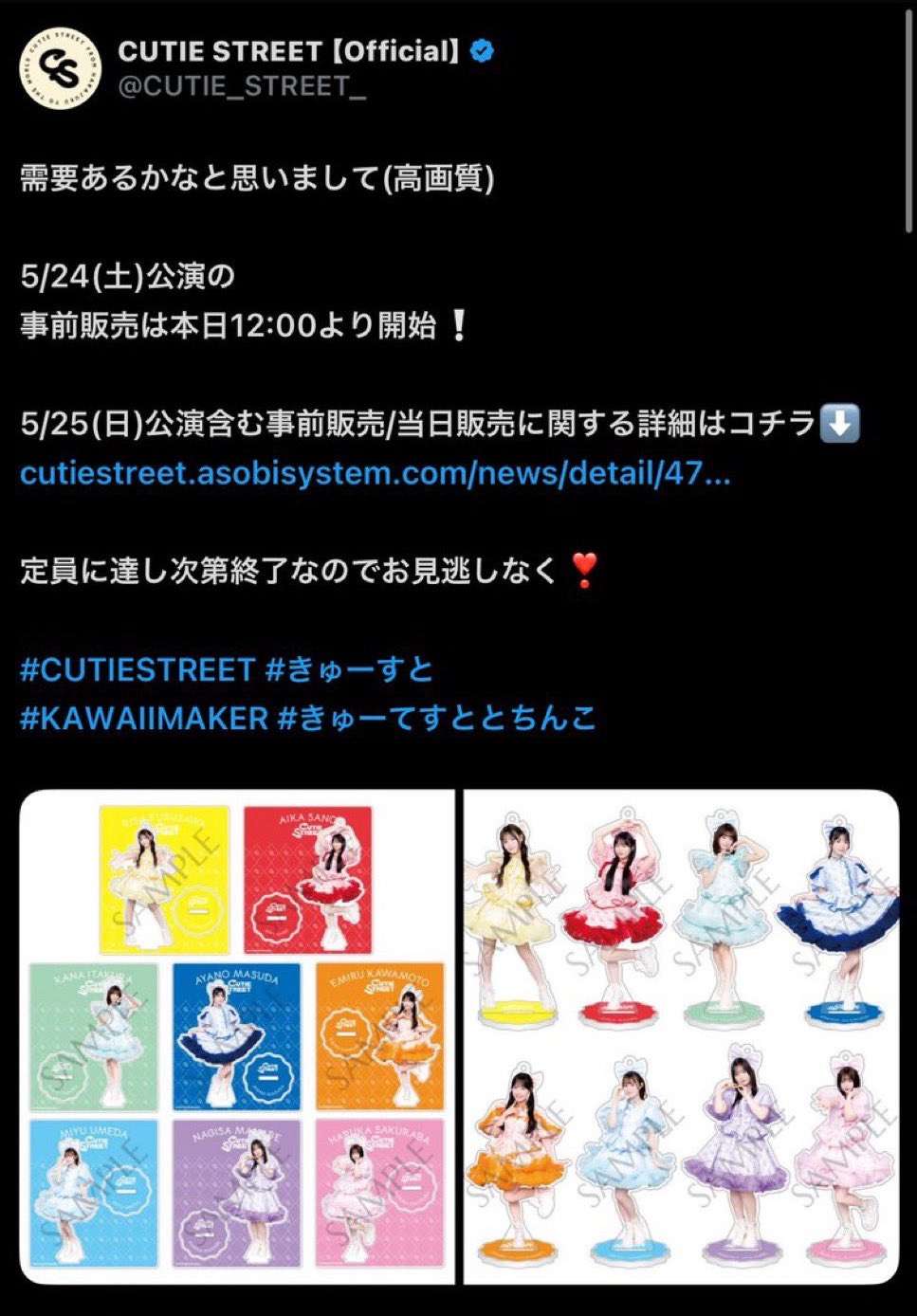The height and width of the screenshot is (1316, 917).
Task: Open the CUTIE STREET【Official】 account name
Action: point(288,51)
